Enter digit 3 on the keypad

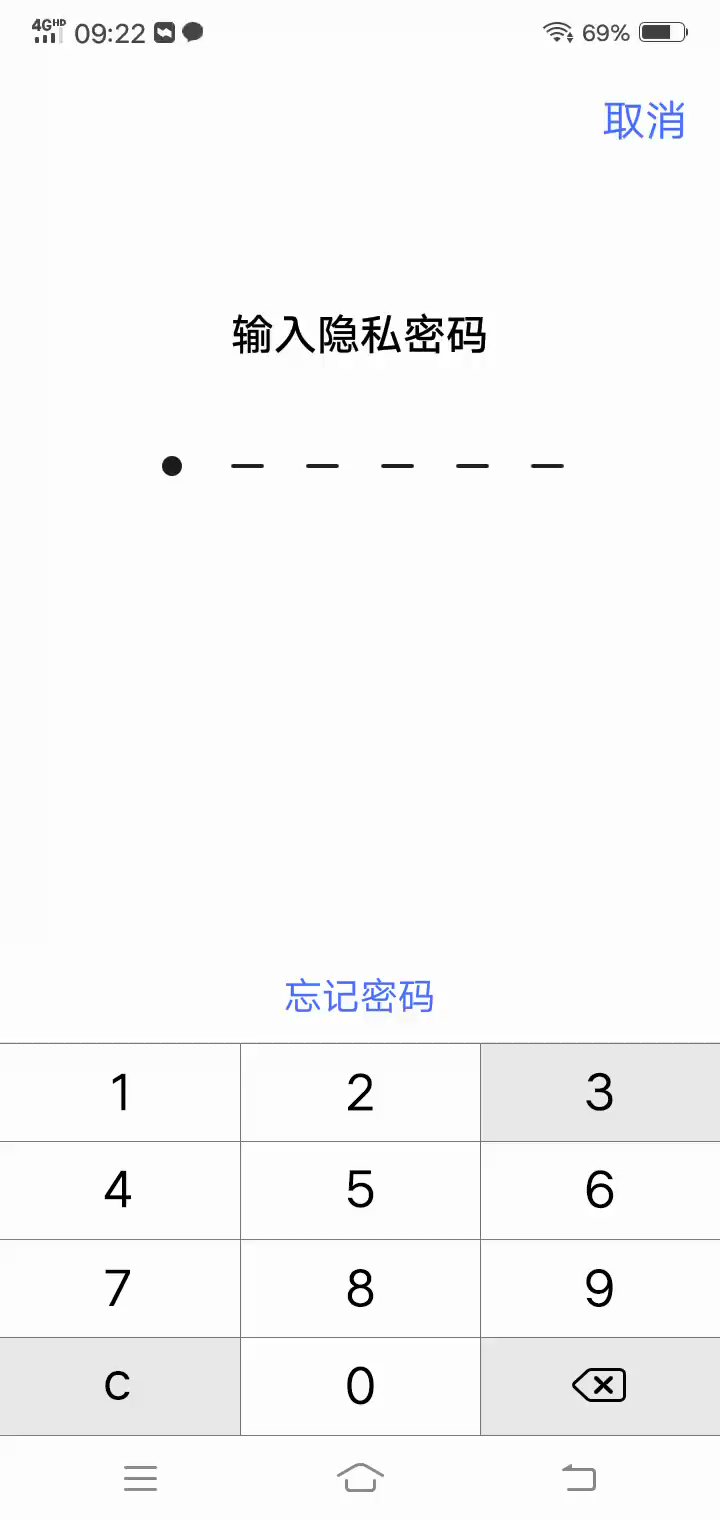600,1092
